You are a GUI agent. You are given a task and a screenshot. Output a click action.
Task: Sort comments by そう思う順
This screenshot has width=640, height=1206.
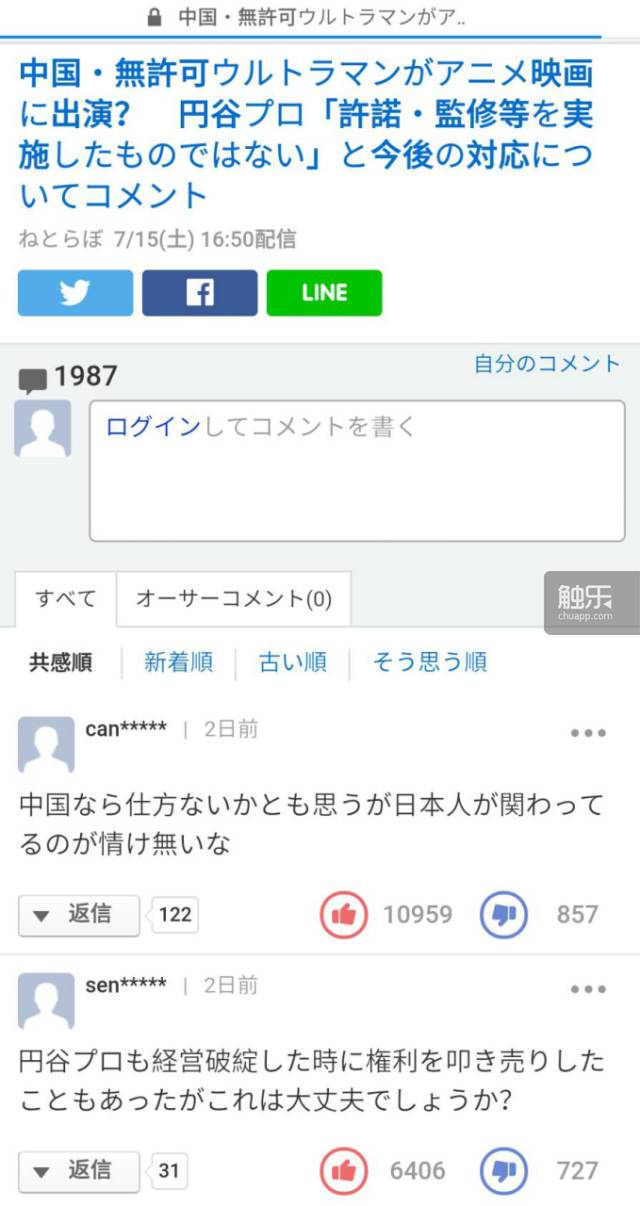(x=429, y=662)
